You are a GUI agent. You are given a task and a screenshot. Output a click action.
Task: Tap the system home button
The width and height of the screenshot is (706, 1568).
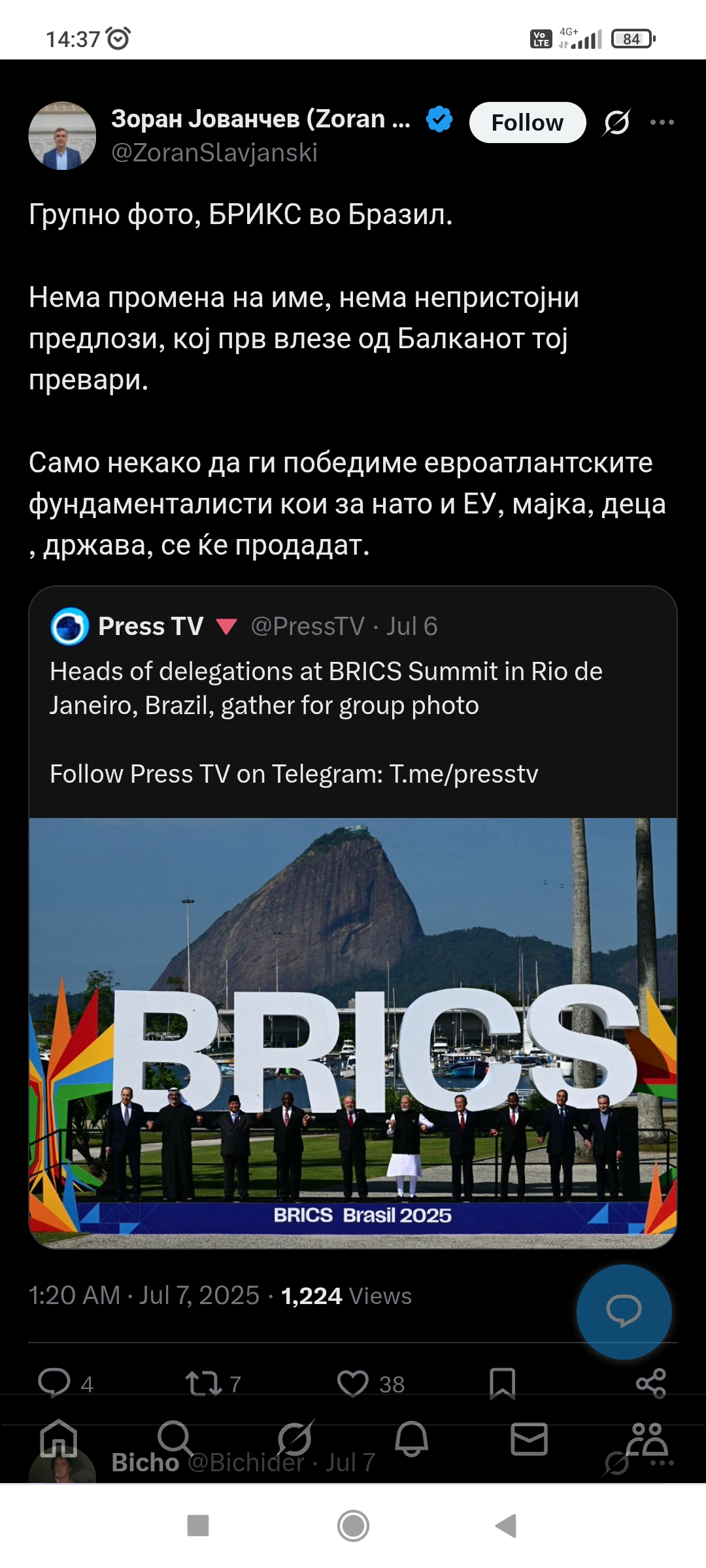353,1526
